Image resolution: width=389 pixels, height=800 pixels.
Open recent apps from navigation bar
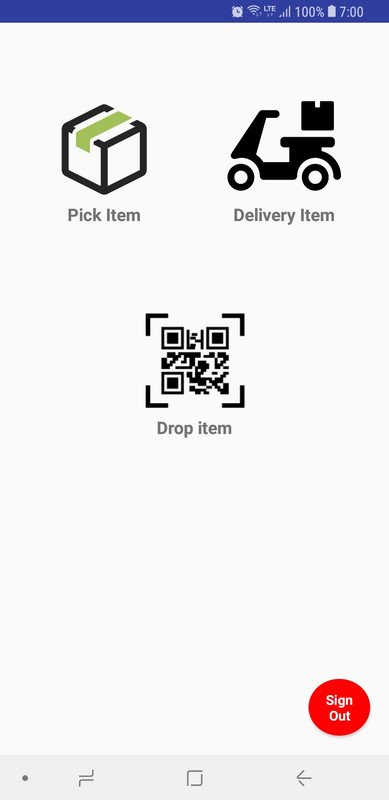[x=86, y=778]
